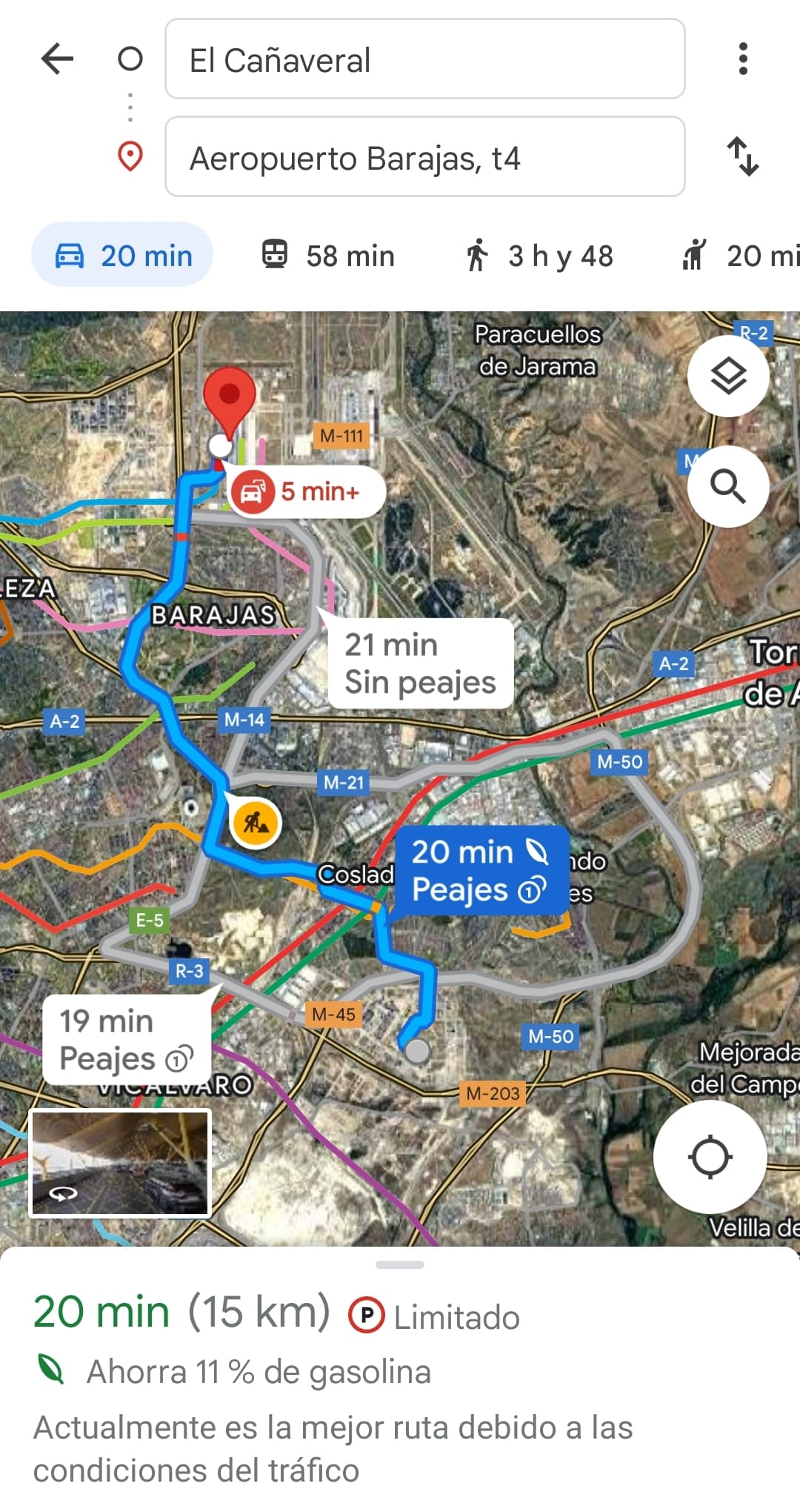Viewport: 800px width, 1512px height.
Task: Expand the route details sheet handle
Action: click(x=400, y=1264)
